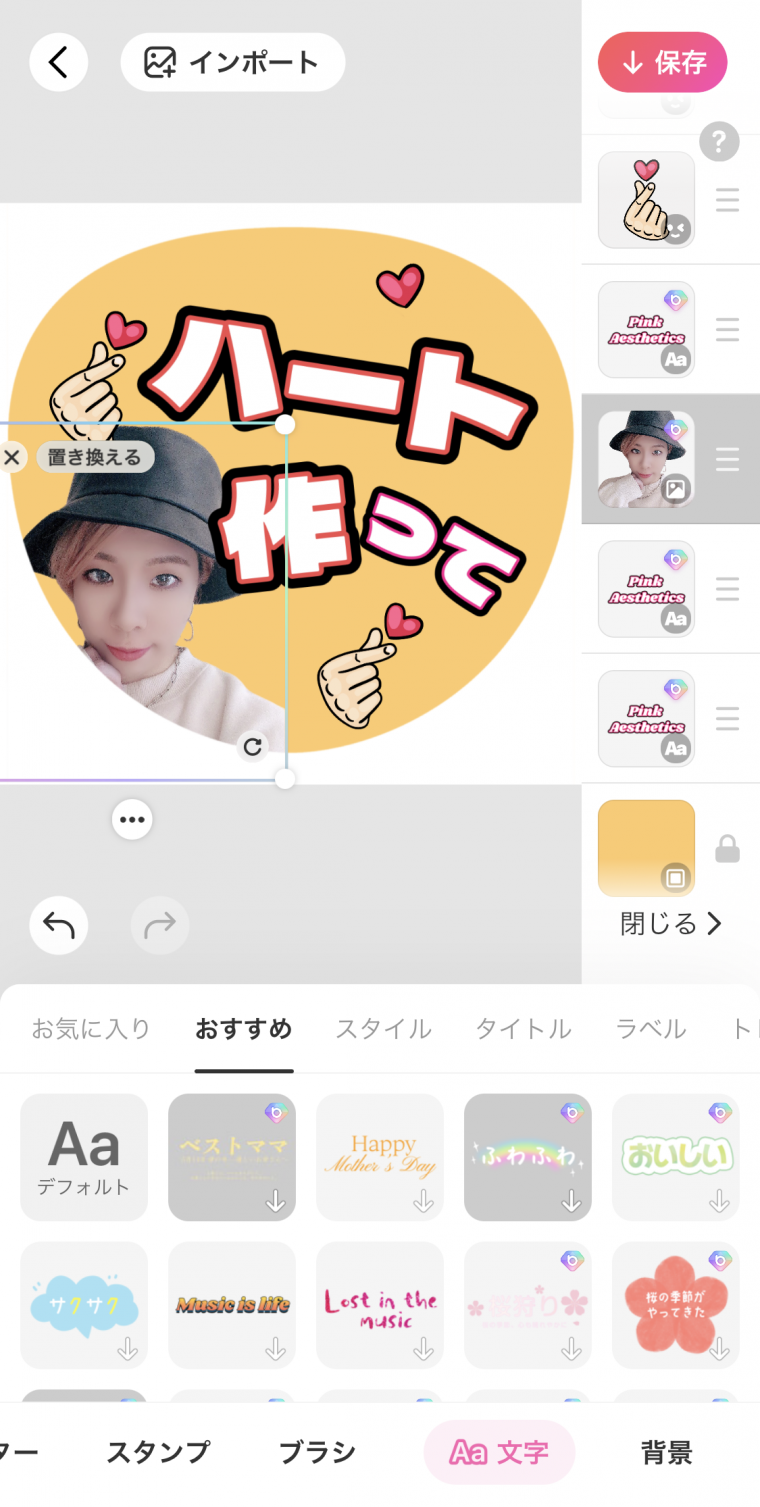Open the ブラシ tool
760x1507 pixels.
pyautogui.click(x=317, y=1452)
